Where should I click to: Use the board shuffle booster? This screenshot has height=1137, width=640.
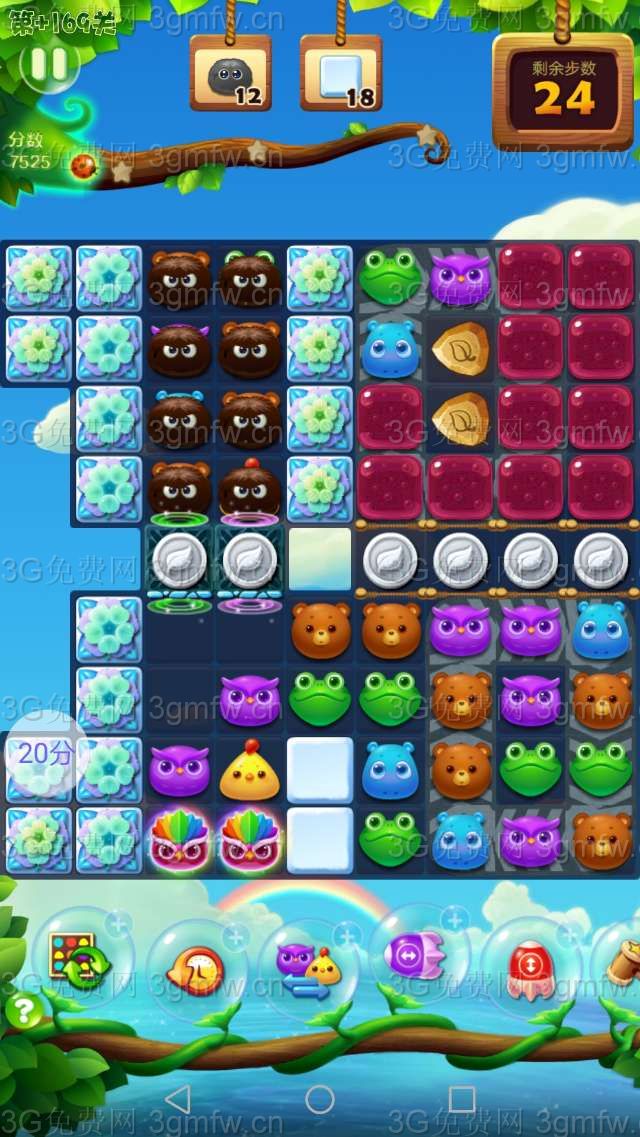click(x=78, y=958)
